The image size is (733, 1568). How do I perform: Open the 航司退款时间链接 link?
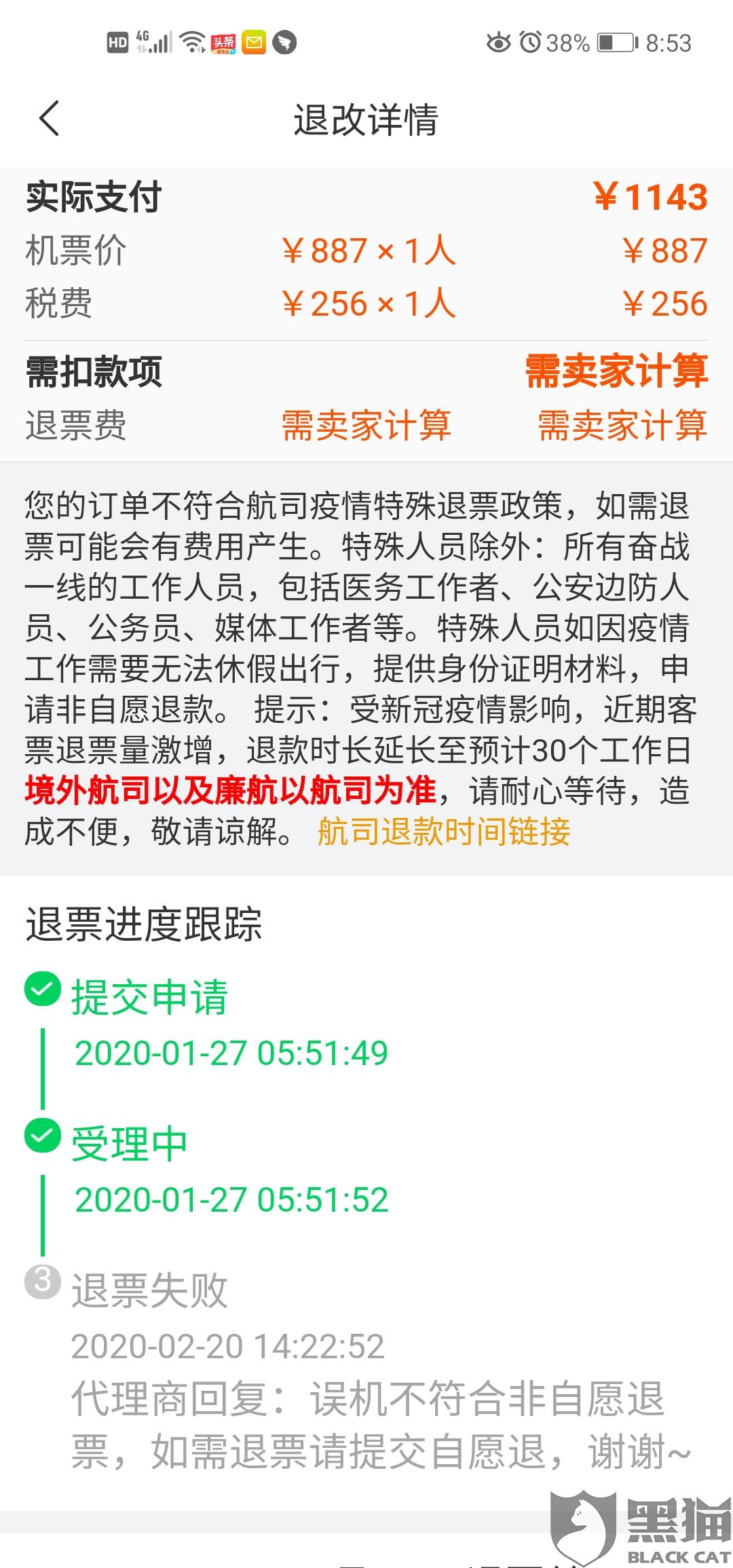[444, 832]
